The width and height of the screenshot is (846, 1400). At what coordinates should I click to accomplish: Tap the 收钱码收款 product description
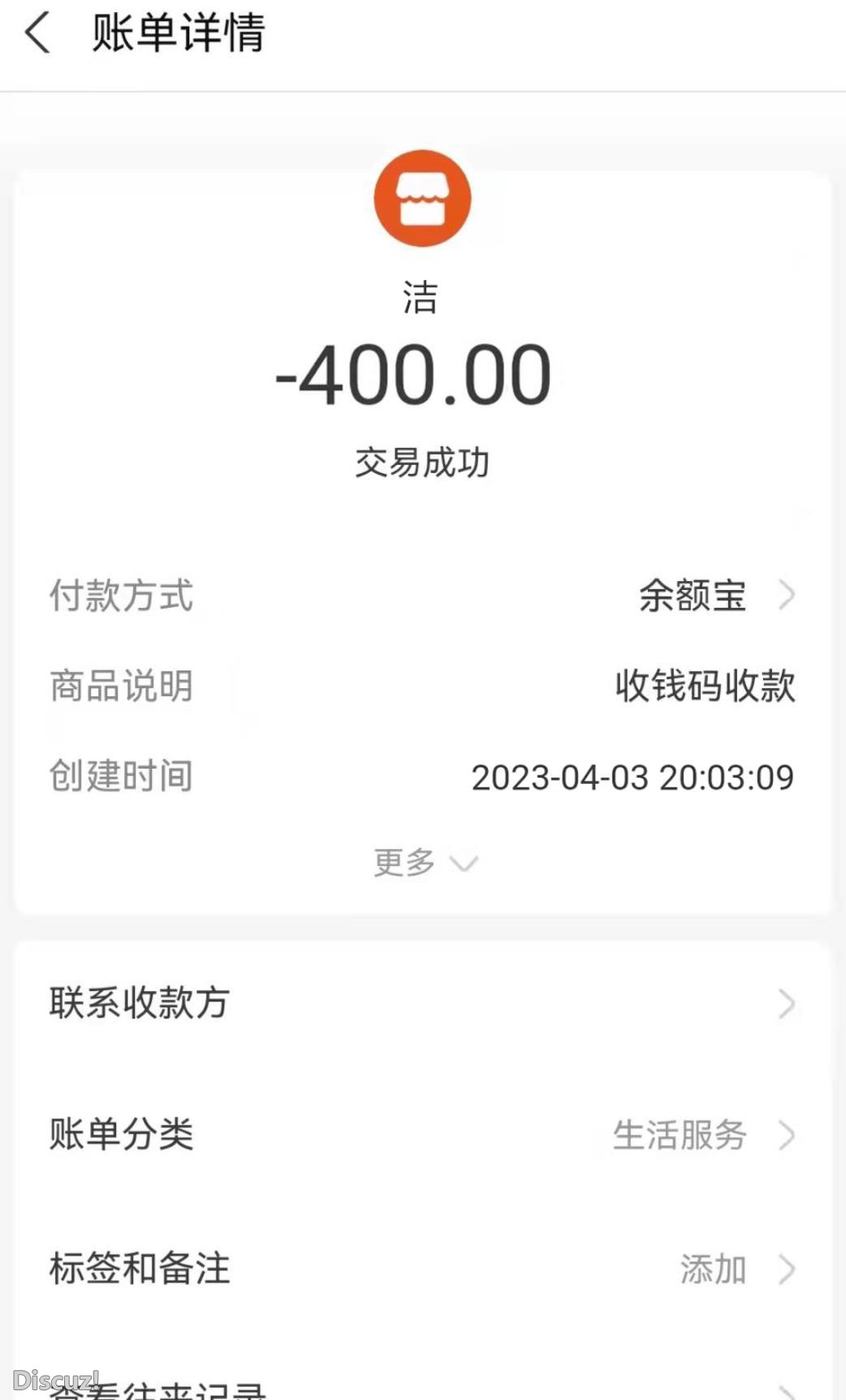click(705, 686)
